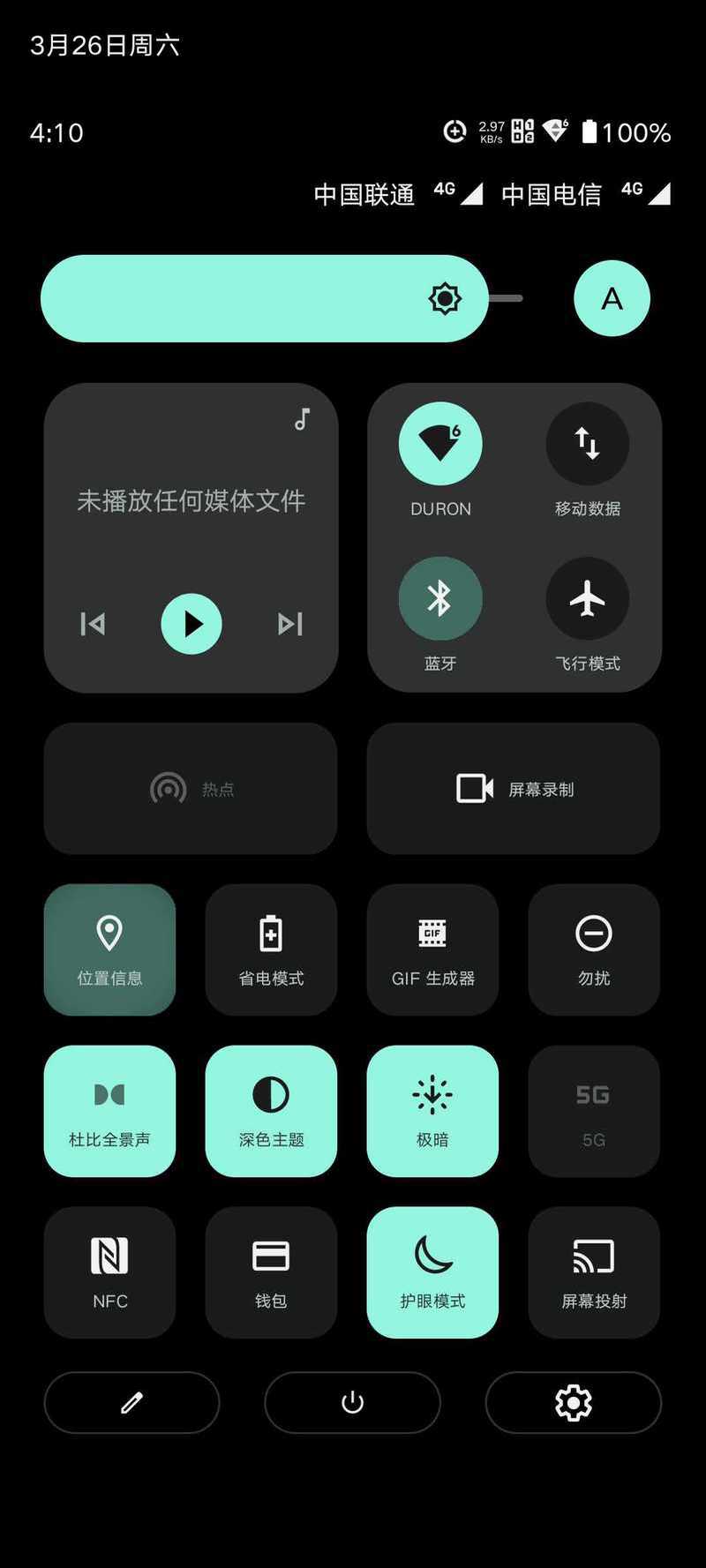
Task: Toggle the 位置信息 location tile
Action: click(109, 949)
